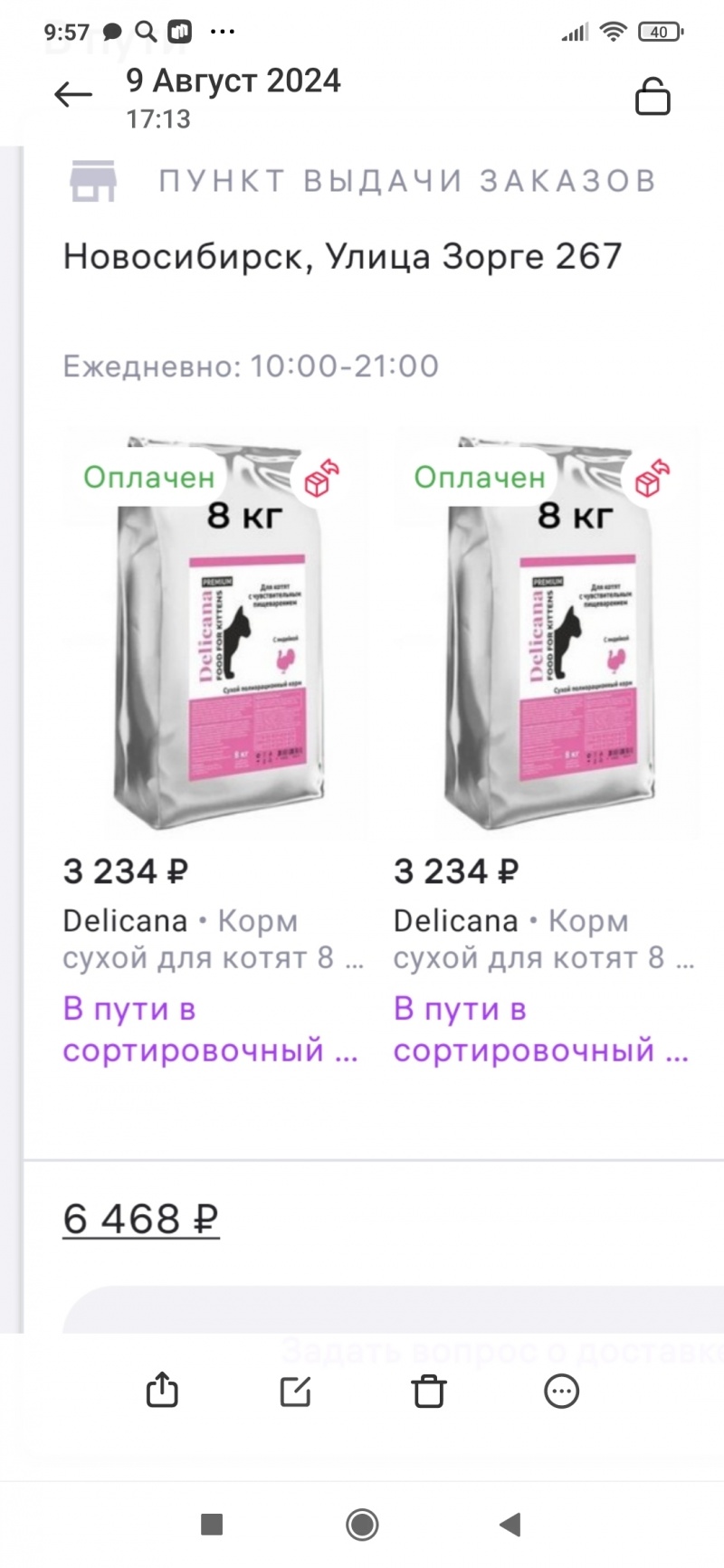Tap the lock icon in the top bar
Viewport: 724px width, 1568px height.
(x=653, y=96)
